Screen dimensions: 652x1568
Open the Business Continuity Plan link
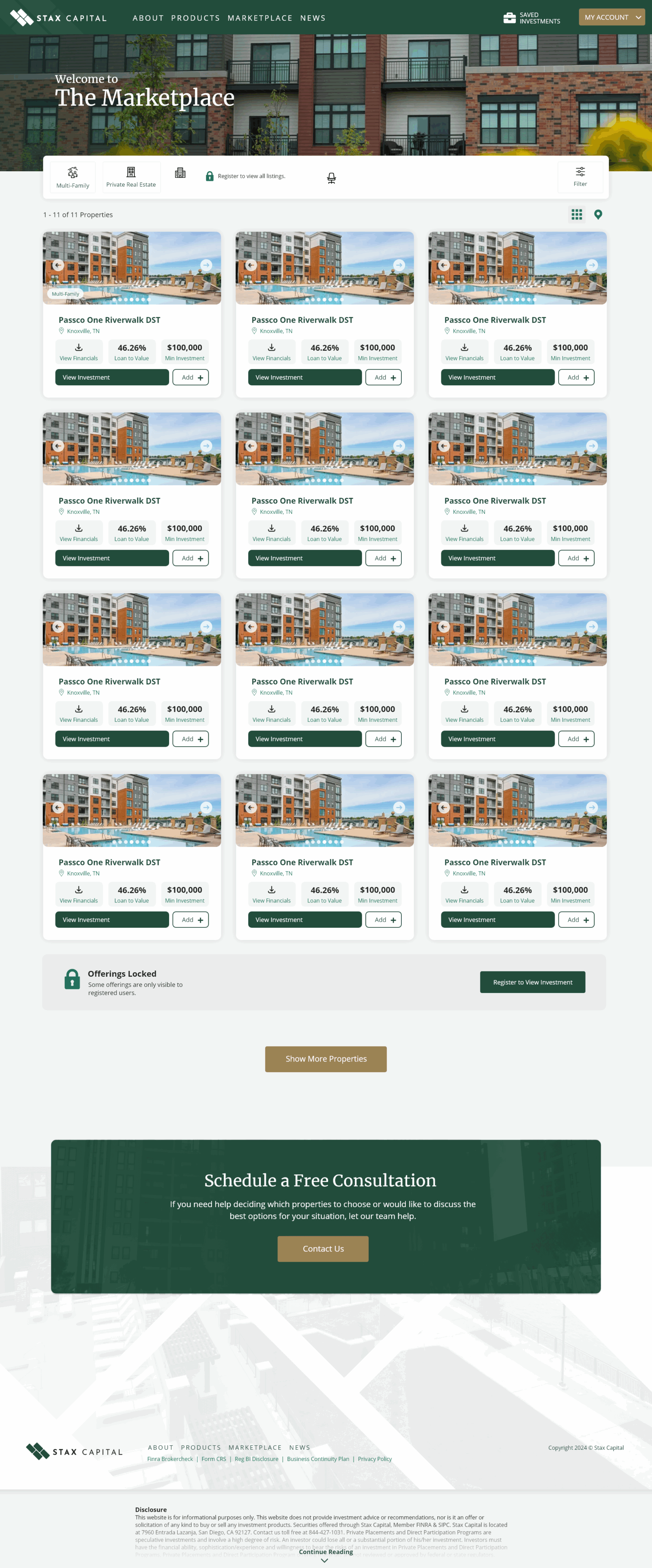click(317, 1458)
